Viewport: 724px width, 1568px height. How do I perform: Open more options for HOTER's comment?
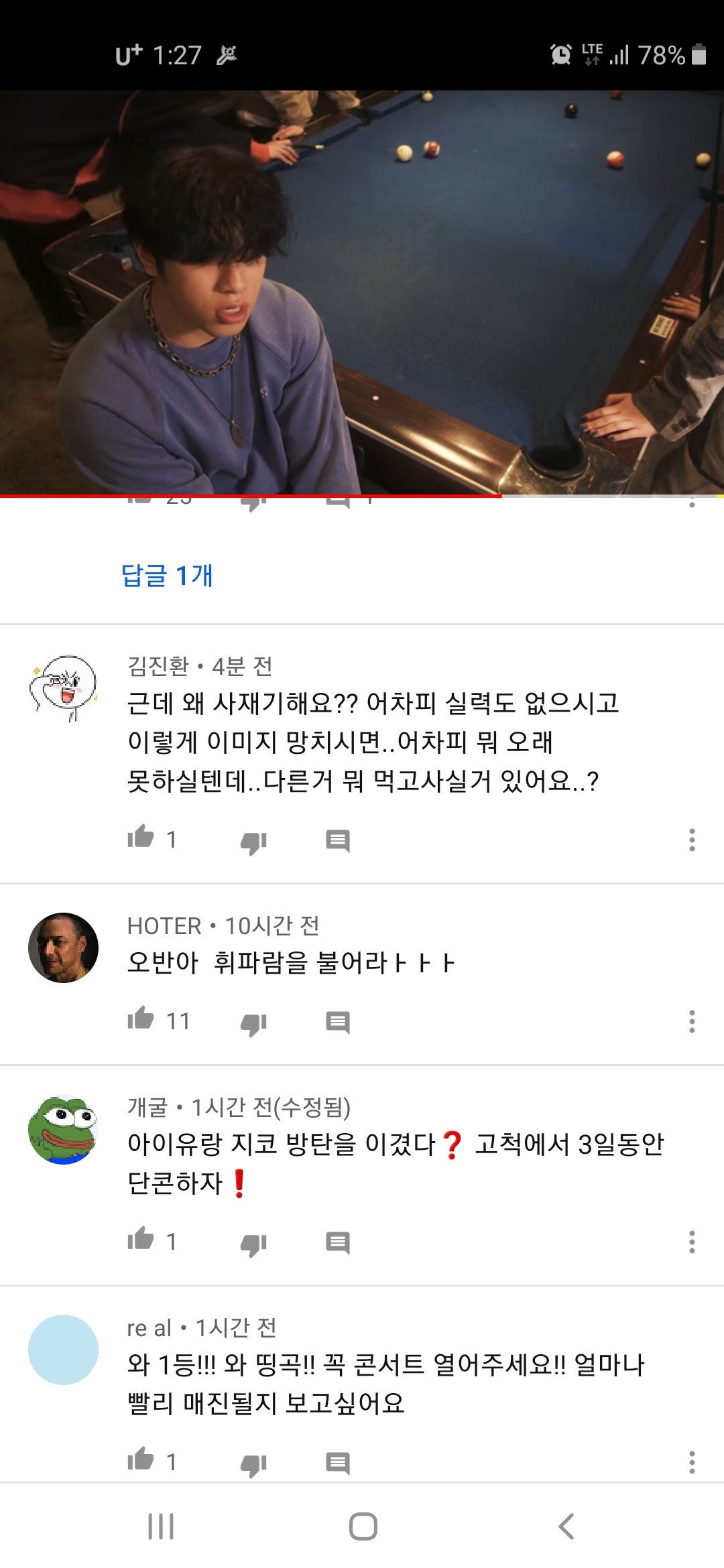point(692,1021)
